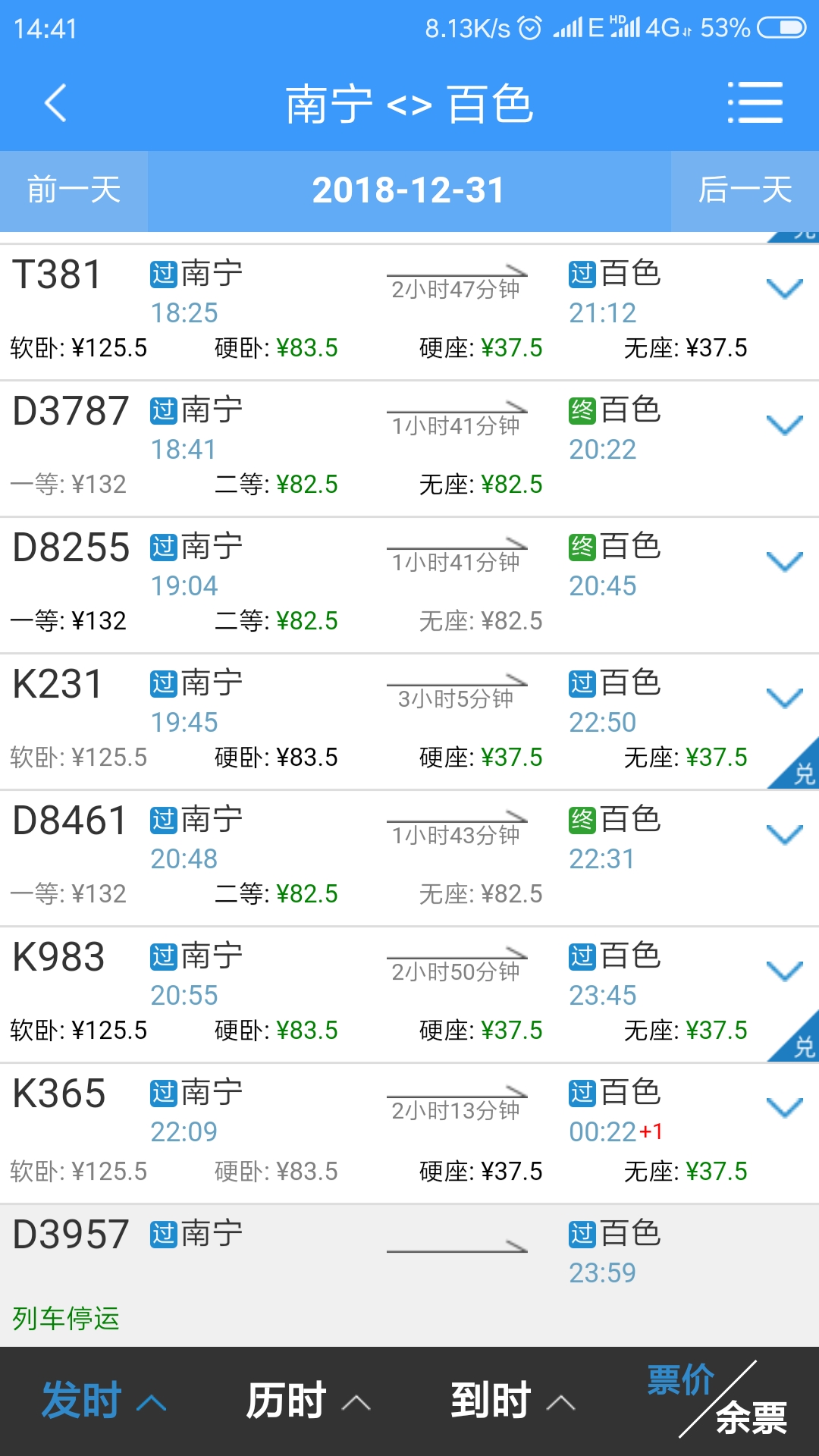Screen dimensions: 819x1456
Task: Expand details for train K365
Action: [784, 1108]
